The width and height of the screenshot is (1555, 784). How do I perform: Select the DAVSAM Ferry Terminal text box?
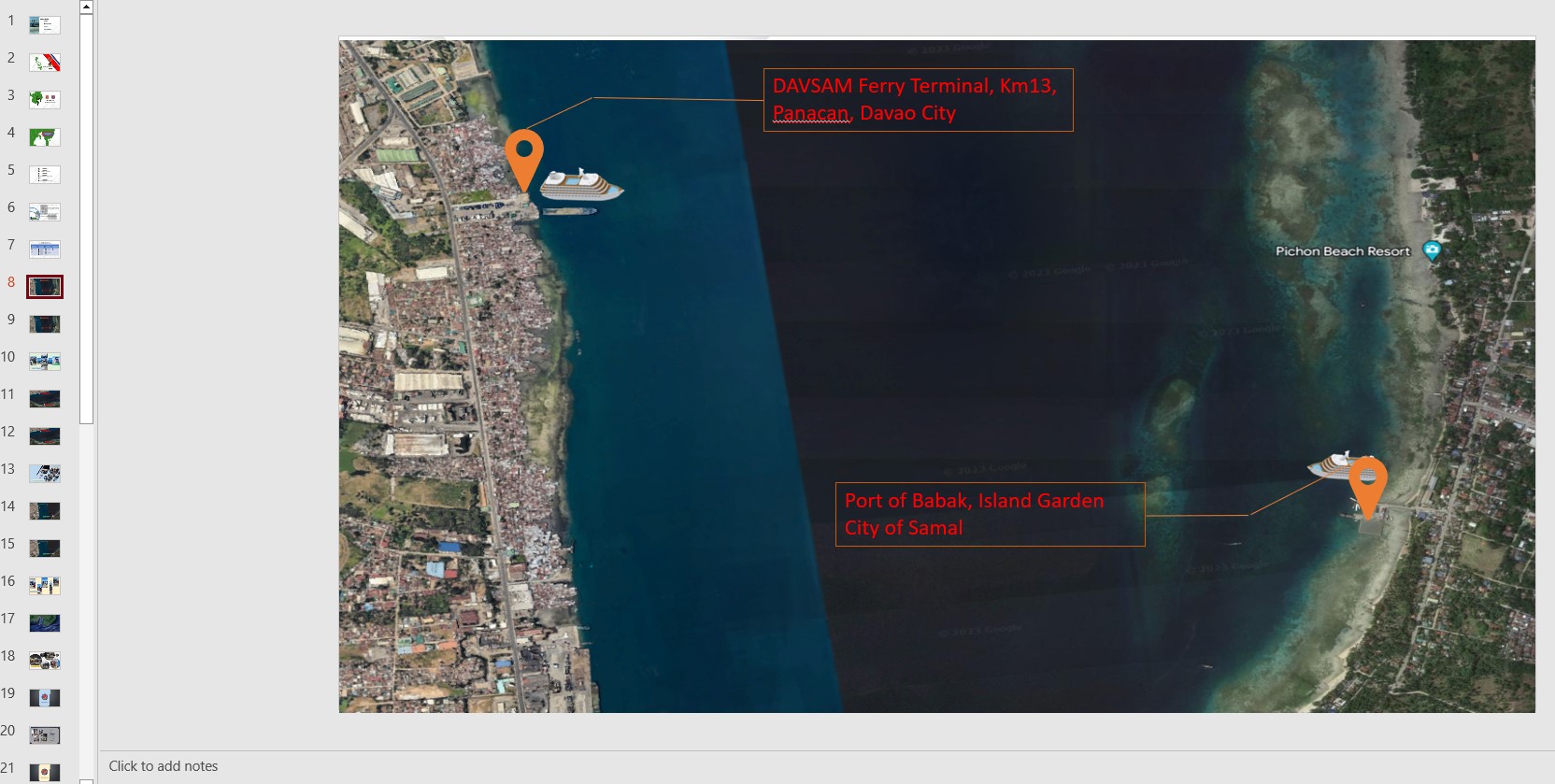(x=918, y=99)
